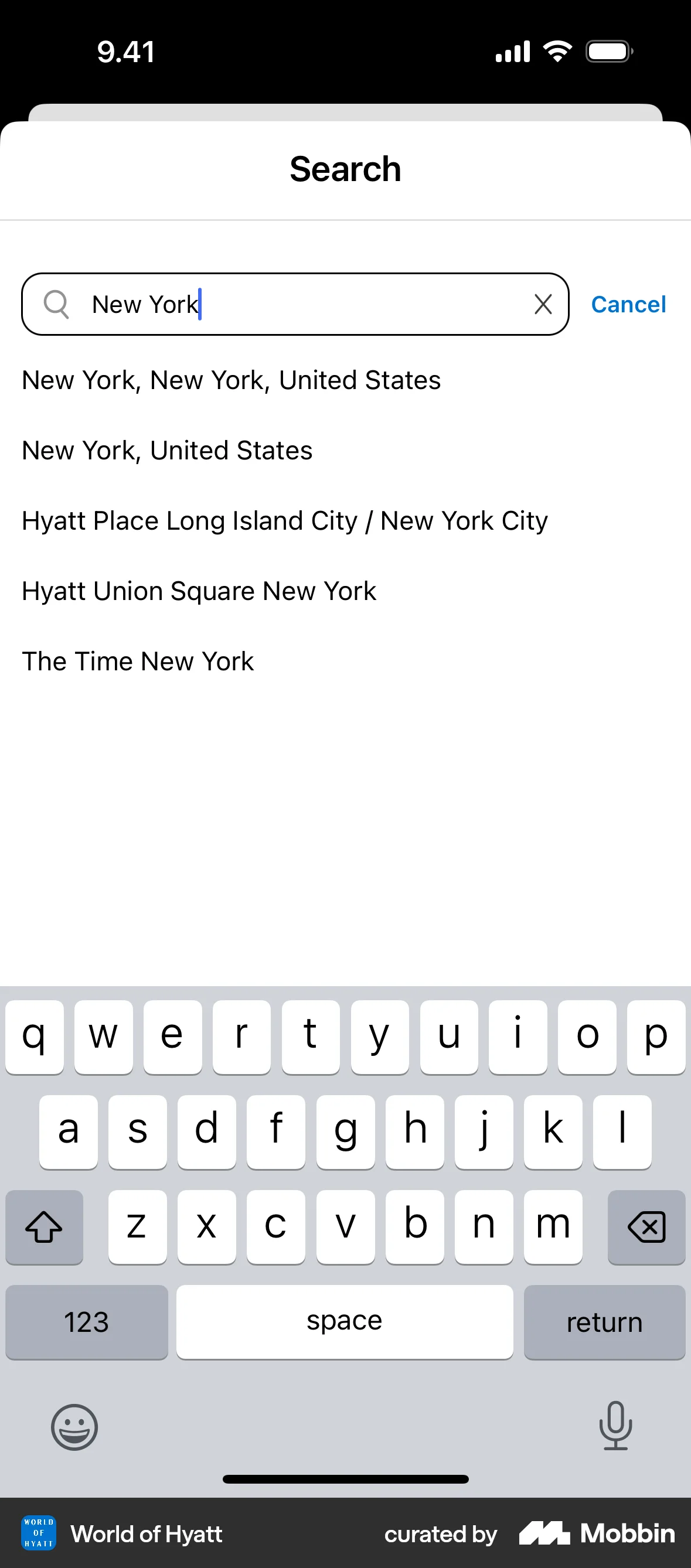Tap the Mobbin logo
691x1568 pixels.
pos(595,1533)
